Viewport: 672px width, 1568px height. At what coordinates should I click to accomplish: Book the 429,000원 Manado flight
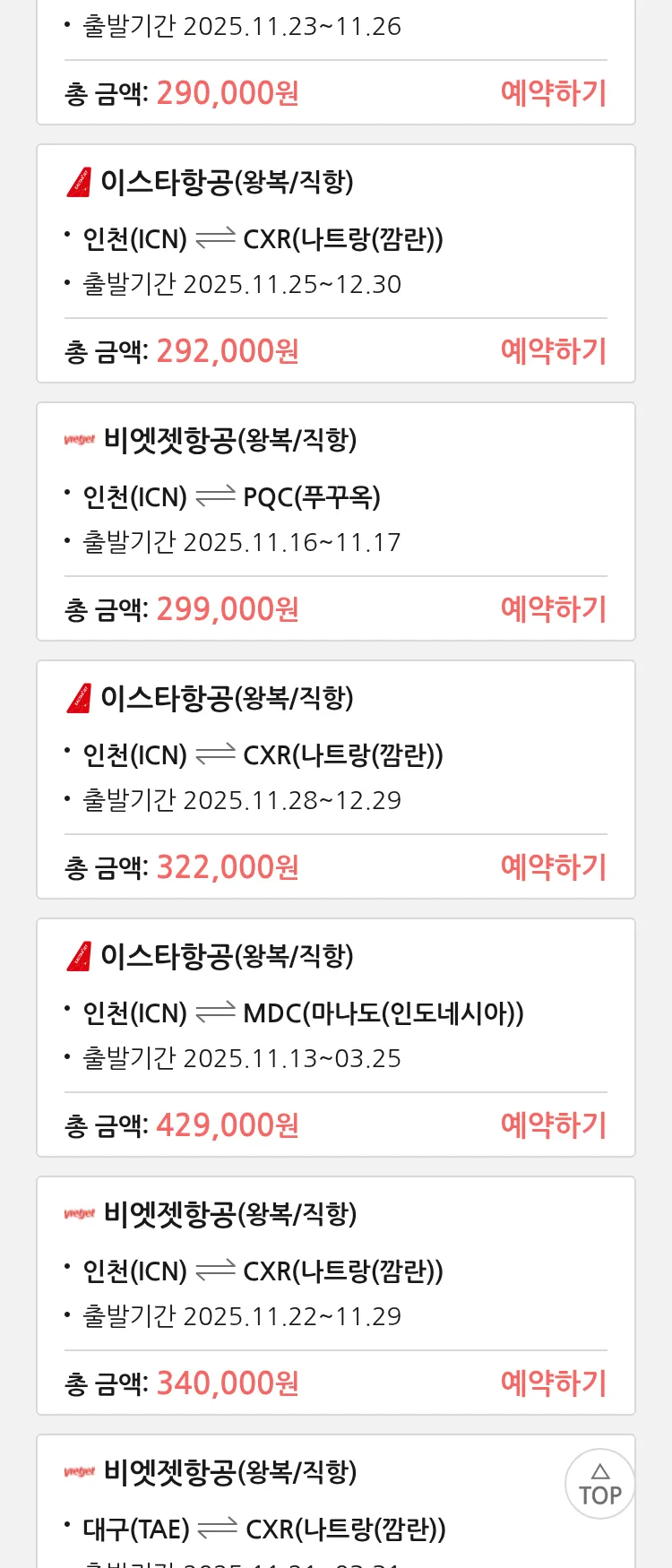[553, 1125]
